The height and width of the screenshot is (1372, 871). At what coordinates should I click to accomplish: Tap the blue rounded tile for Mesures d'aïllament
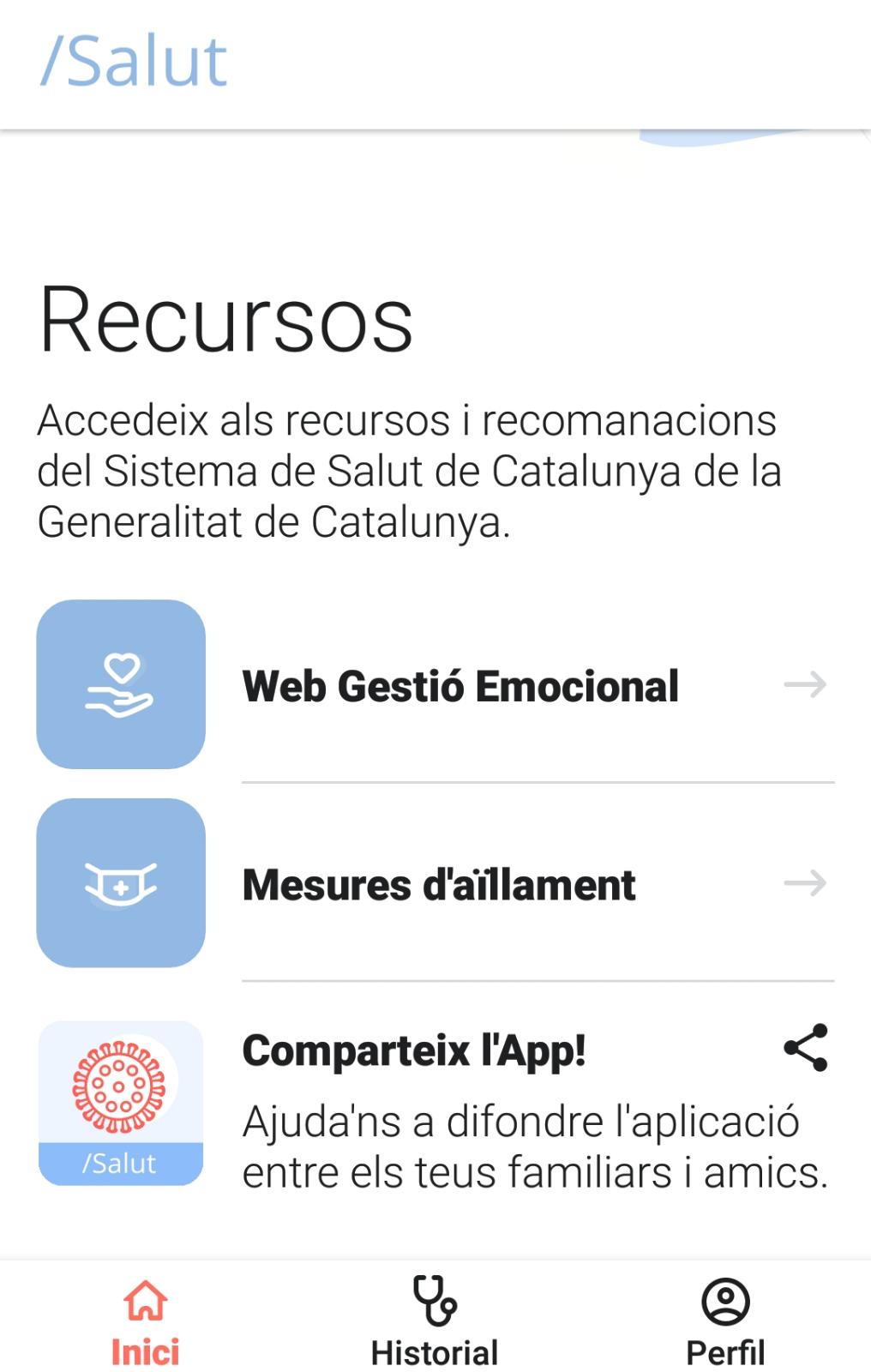[x=122, y=883]
